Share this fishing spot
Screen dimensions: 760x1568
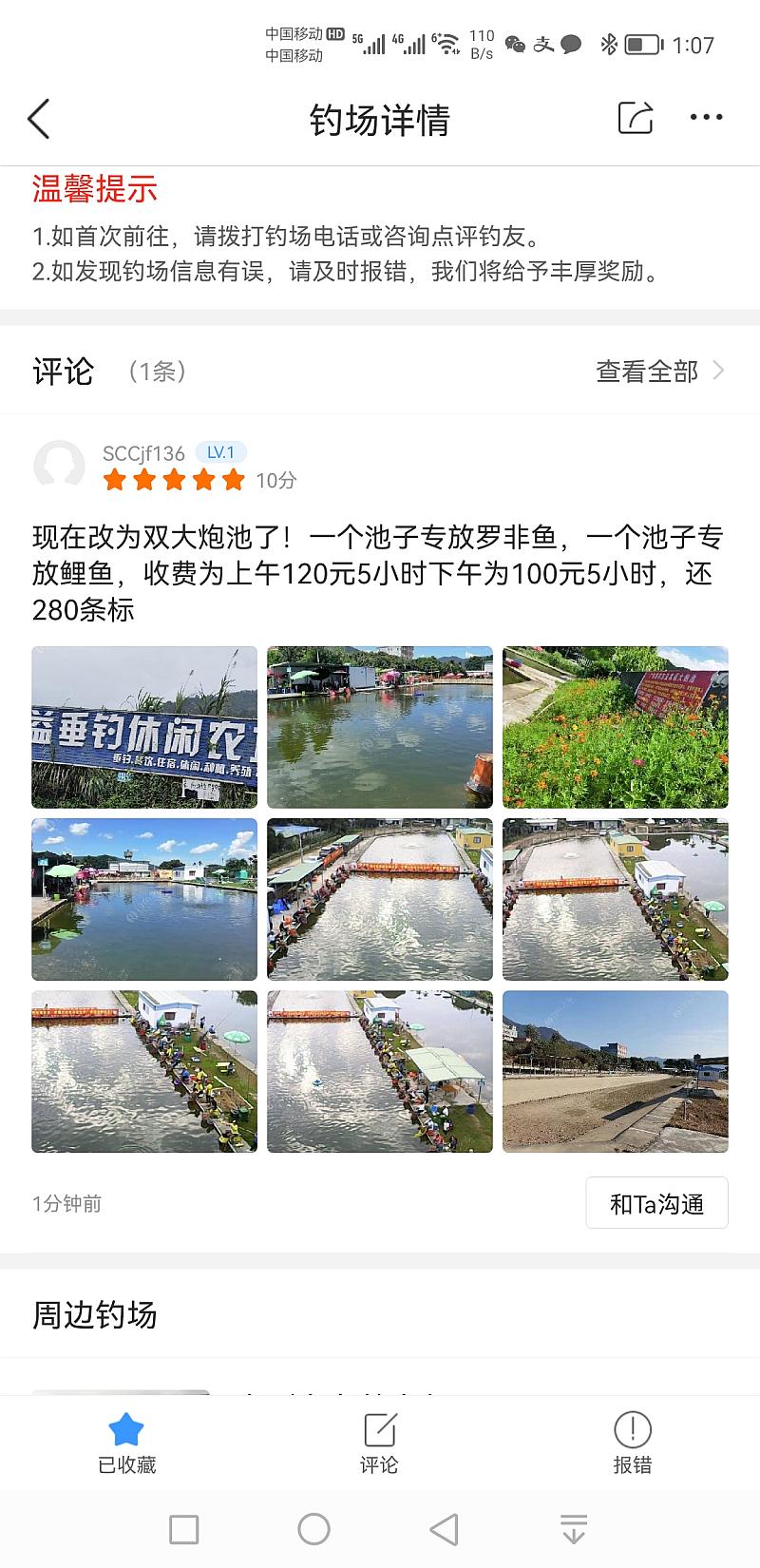coord(635,118)
